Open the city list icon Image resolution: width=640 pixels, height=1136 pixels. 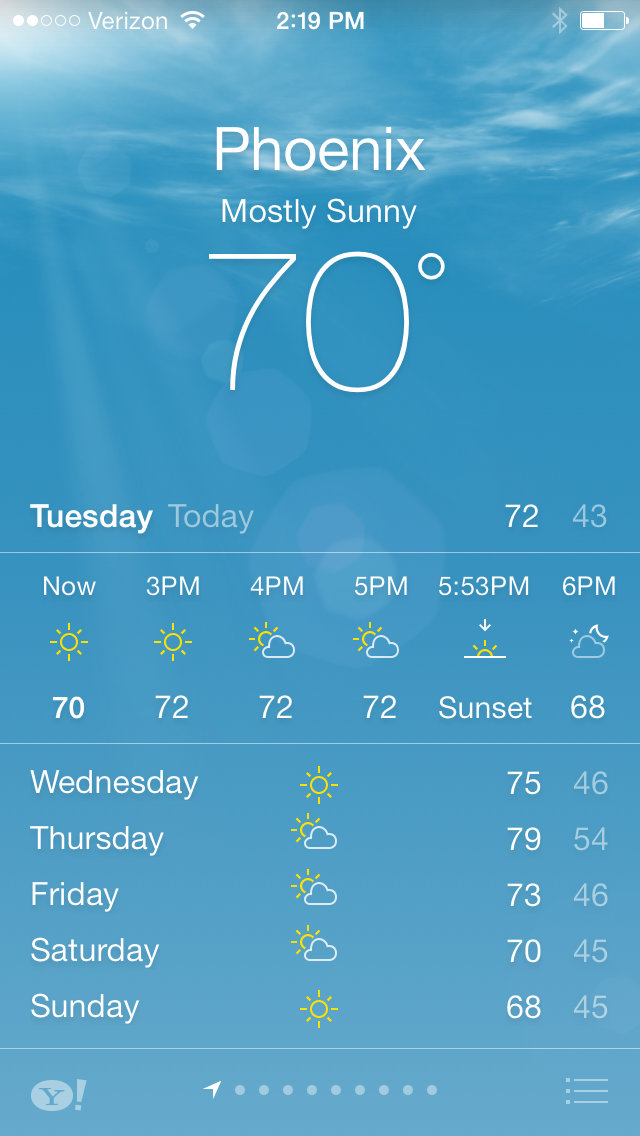click(x=586, y=1090)
